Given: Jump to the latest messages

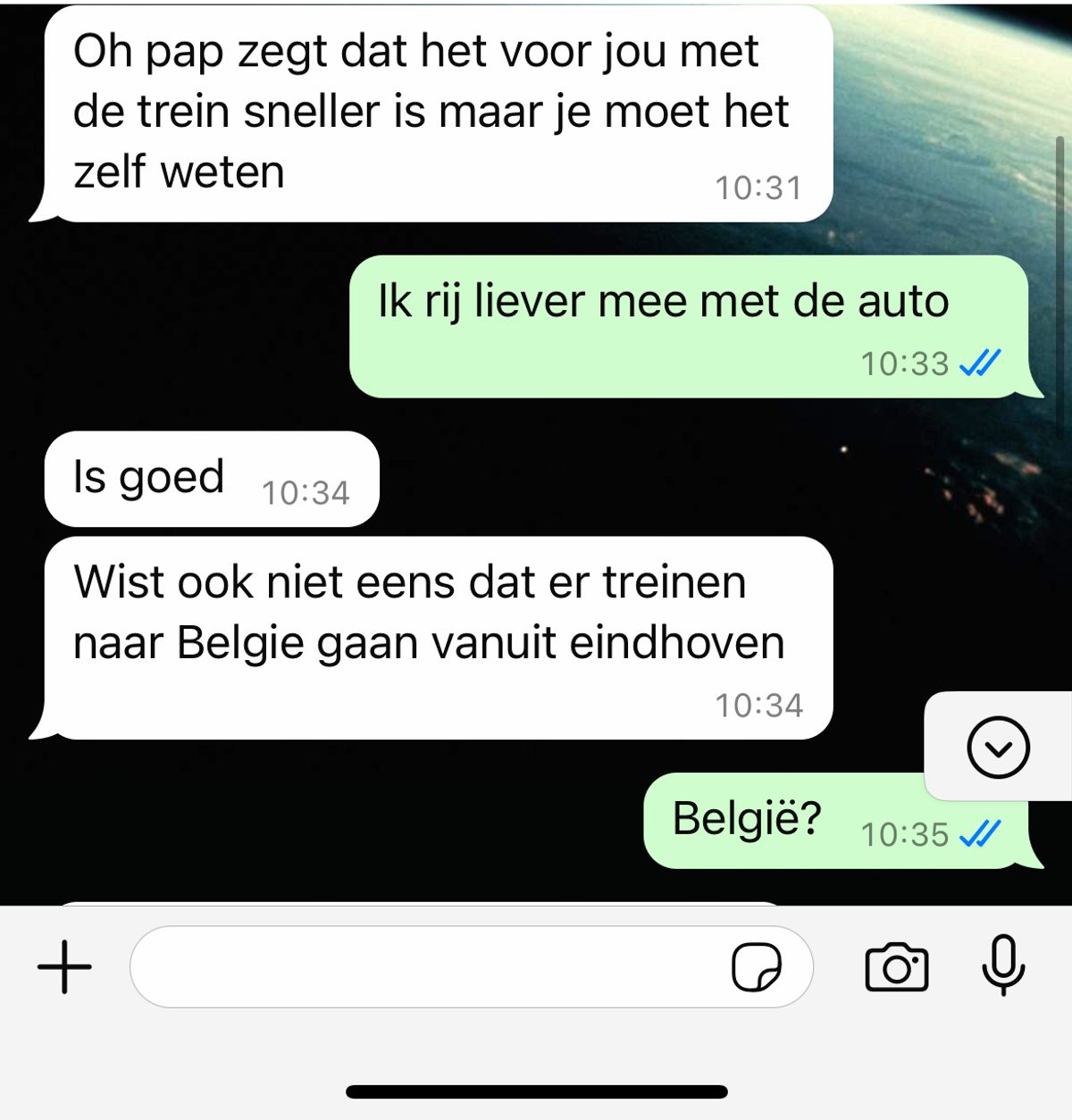Looking at the screenshot, I should pos(998,747).
